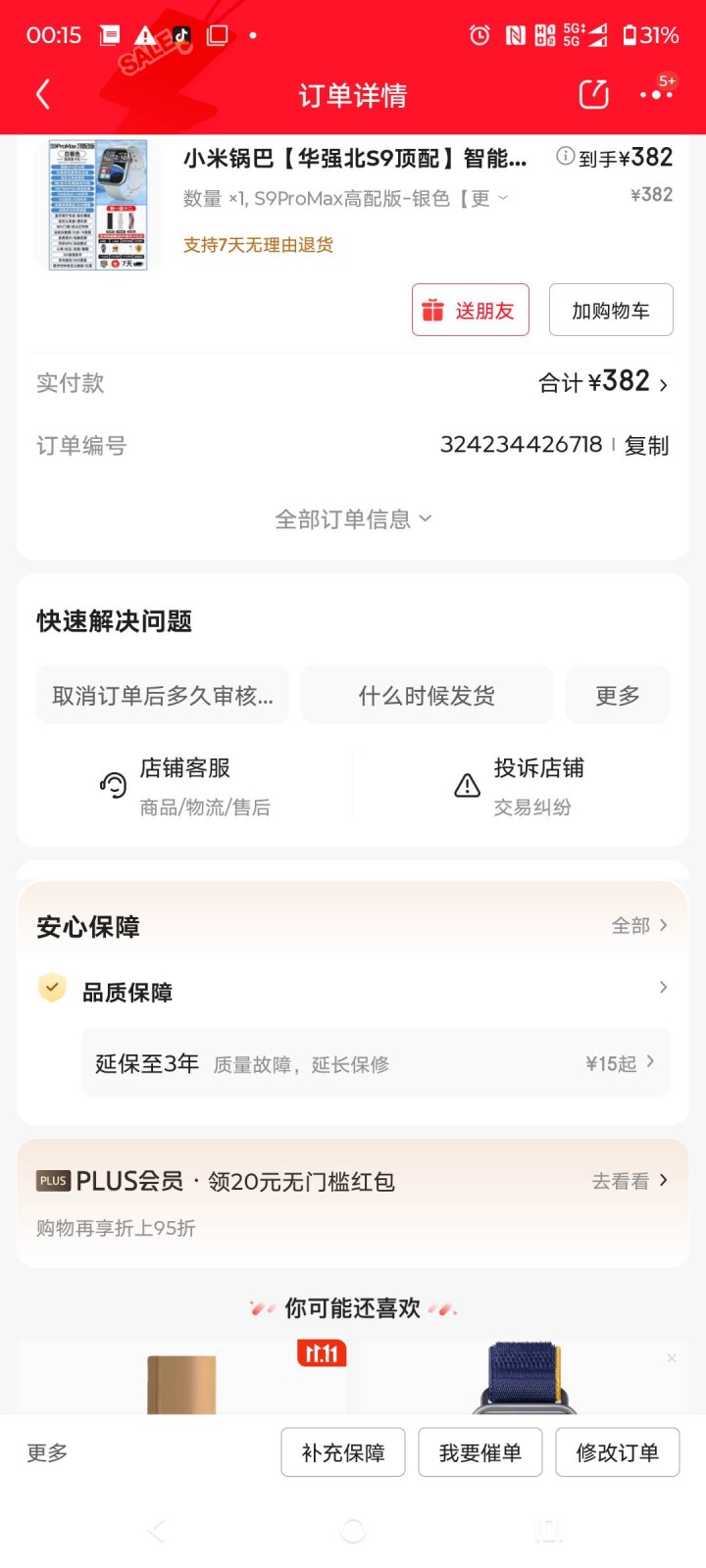Open PLUS会员 去看看 banner
This screenshot has width=706, height=1568.
(x=630, y=1181)
